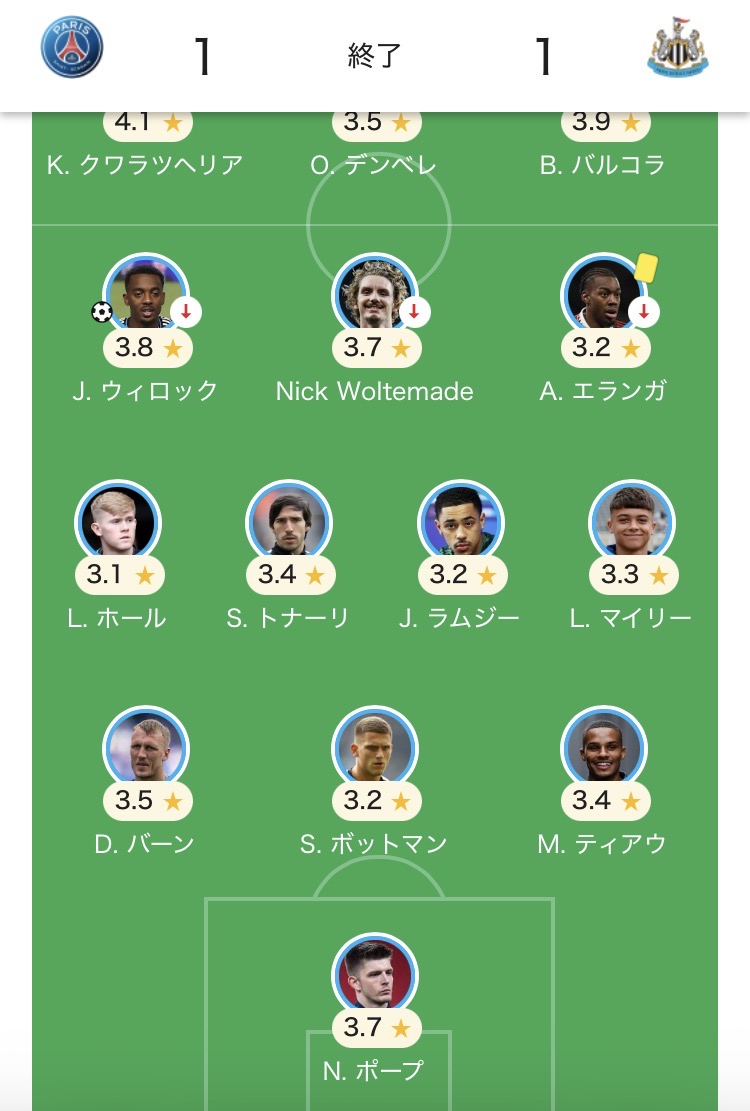Open the Newcastle United team crest
750x1111 pixels.
(679, 48)
